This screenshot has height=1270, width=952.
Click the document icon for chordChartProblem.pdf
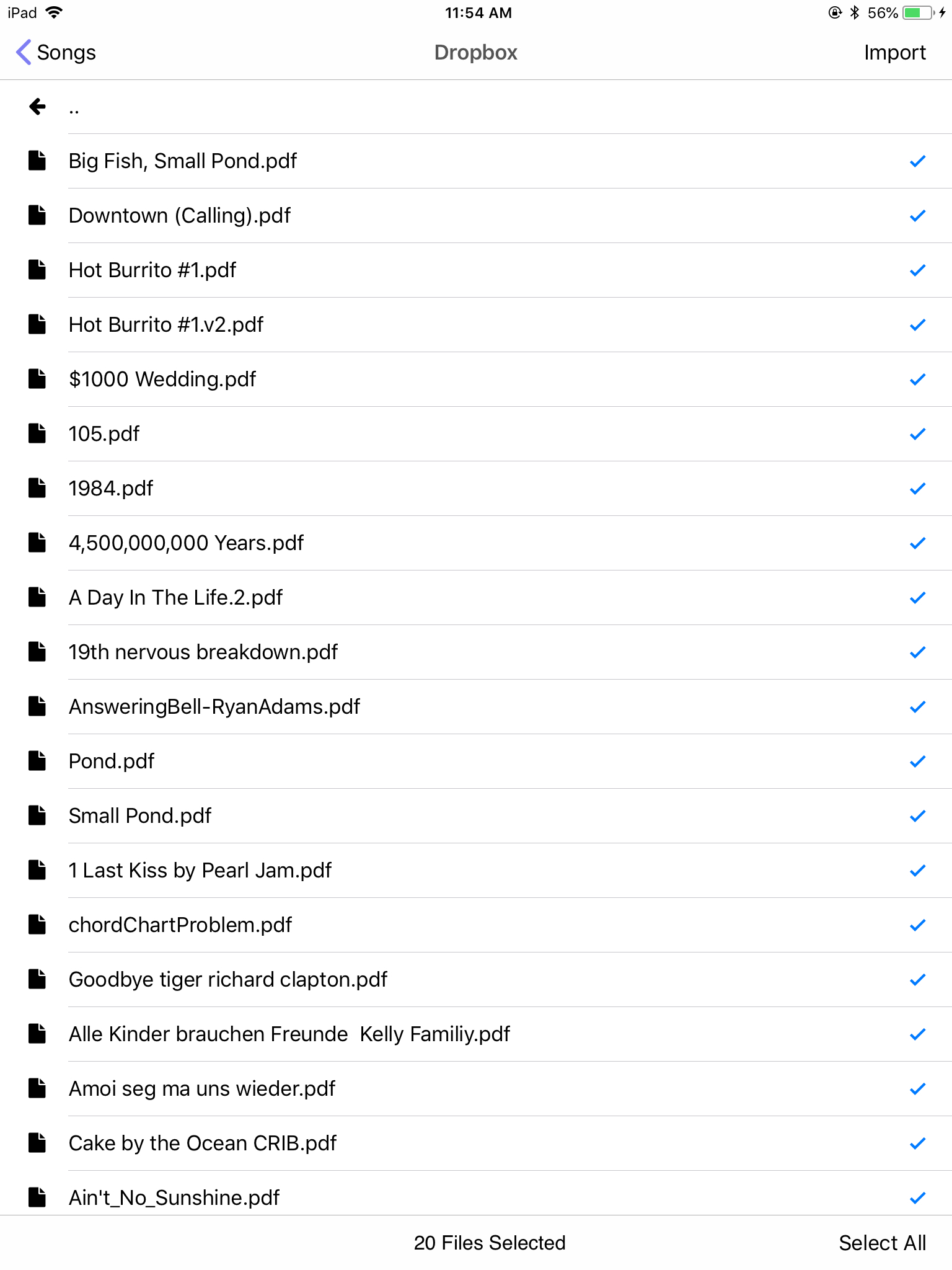(37, 925)
